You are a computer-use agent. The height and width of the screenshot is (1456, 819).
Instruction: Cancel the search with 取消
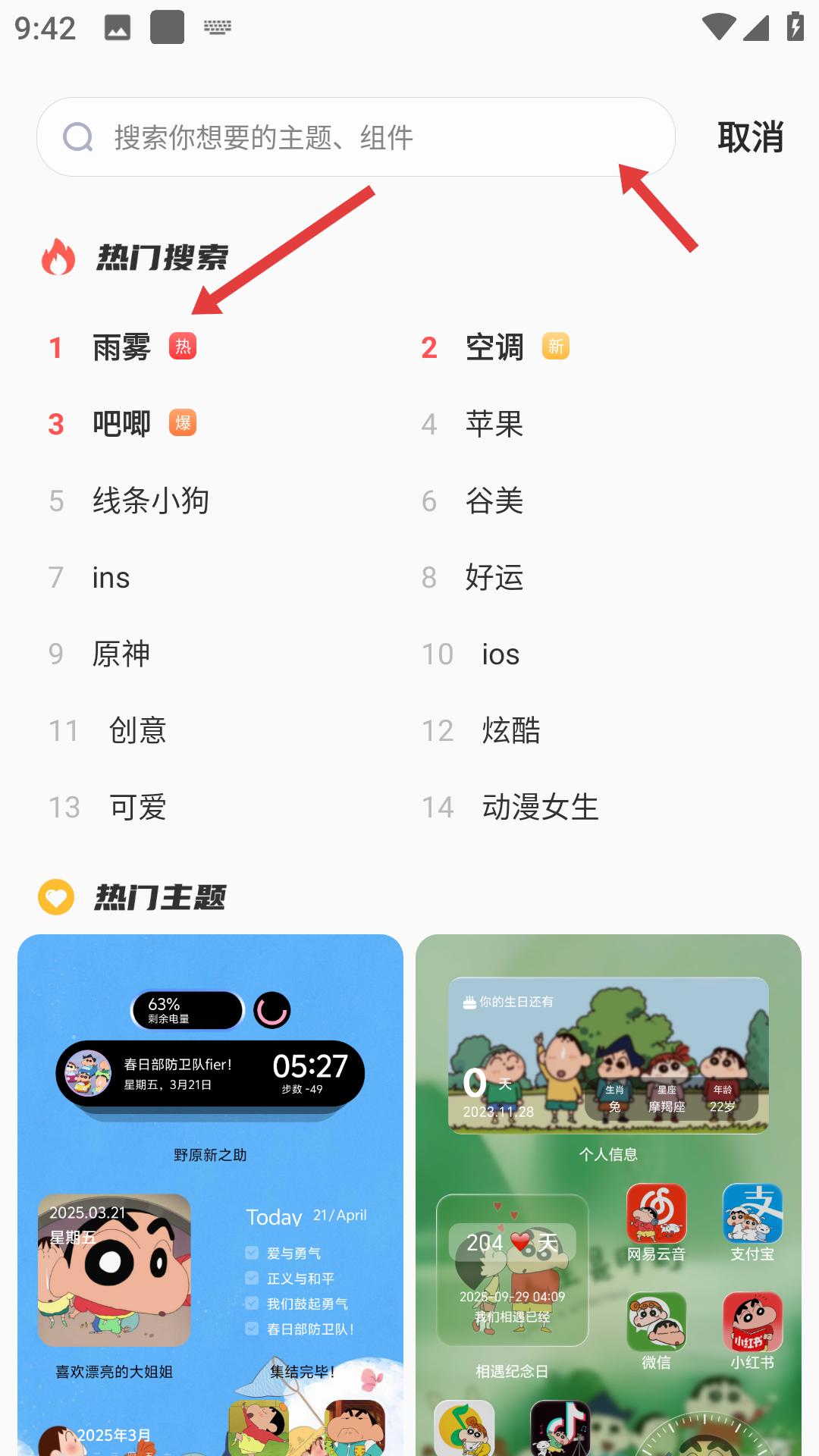point(750,137)
